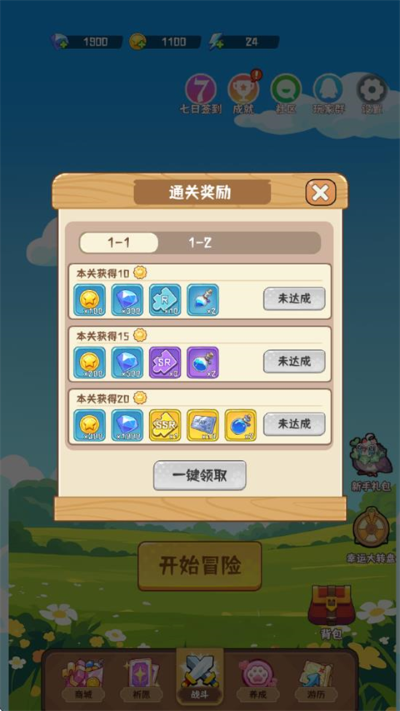
Task: Close the 通关奖励 dialog
Action: pos(321,193)
